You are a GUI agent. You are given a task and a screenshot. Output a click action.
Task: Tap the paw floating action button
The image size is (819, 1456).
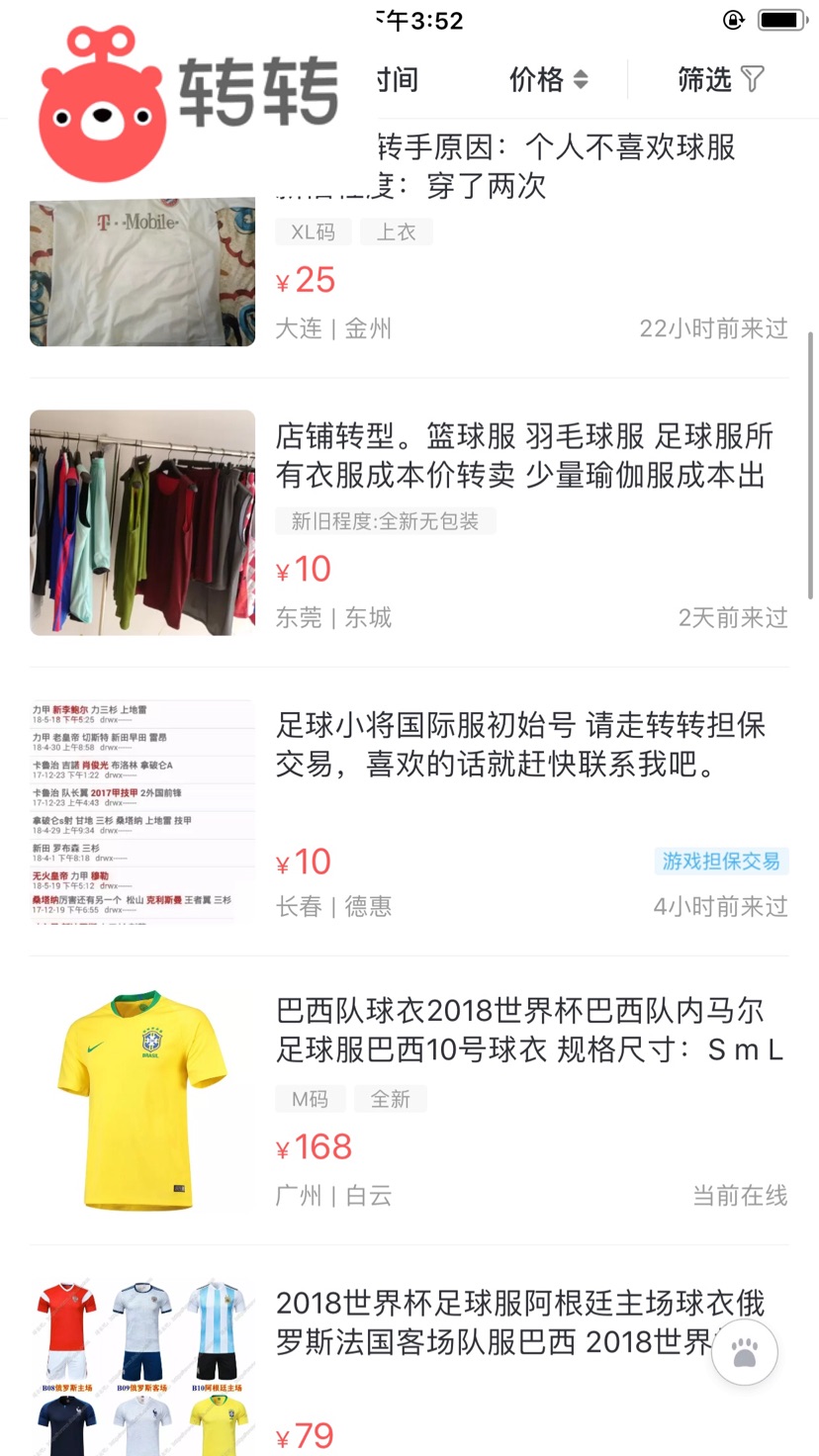click(x=745, y=1351)
